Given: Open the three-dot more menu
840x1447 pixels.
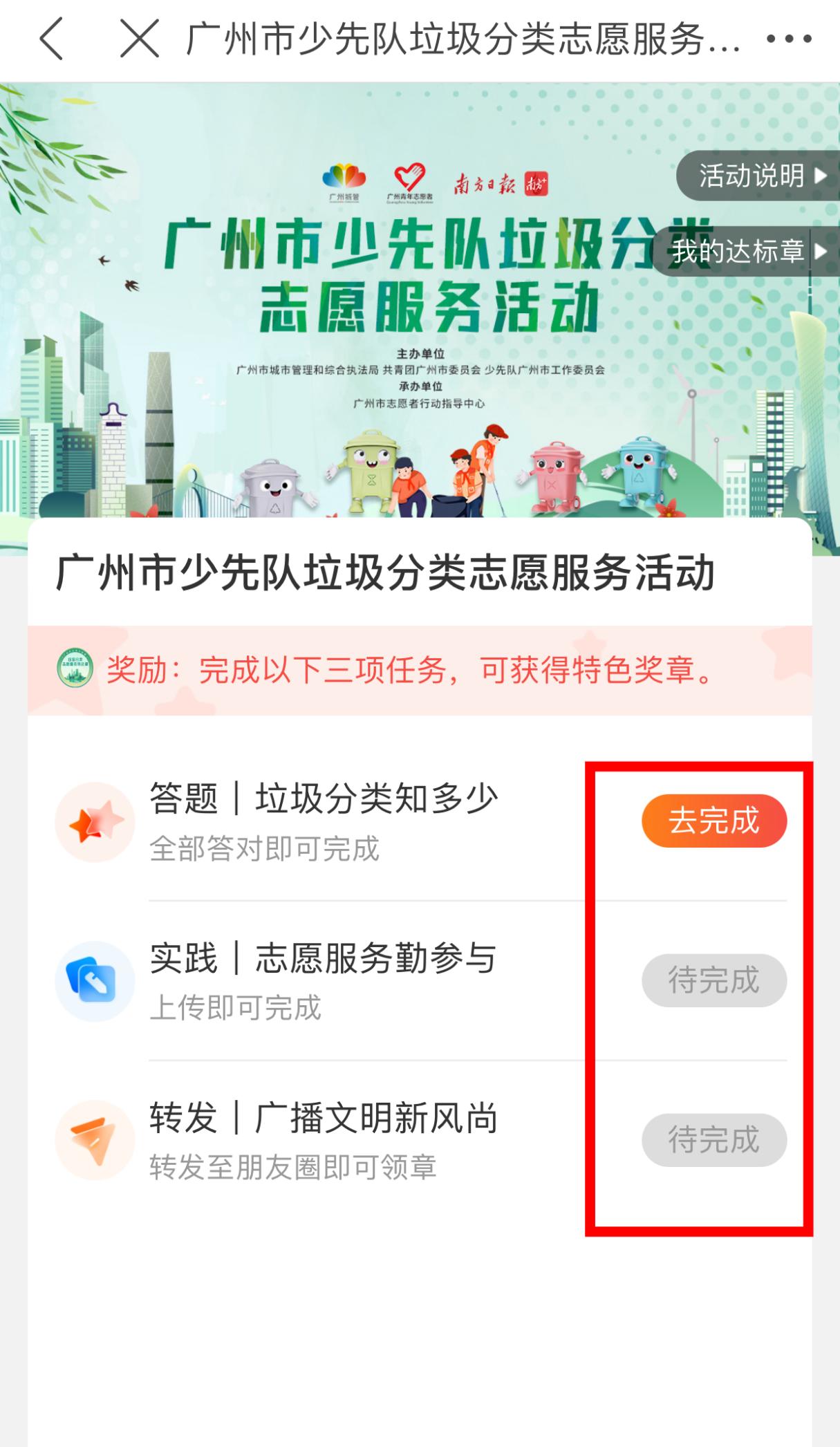Looking at the screenshot, I should coord(788,39).
